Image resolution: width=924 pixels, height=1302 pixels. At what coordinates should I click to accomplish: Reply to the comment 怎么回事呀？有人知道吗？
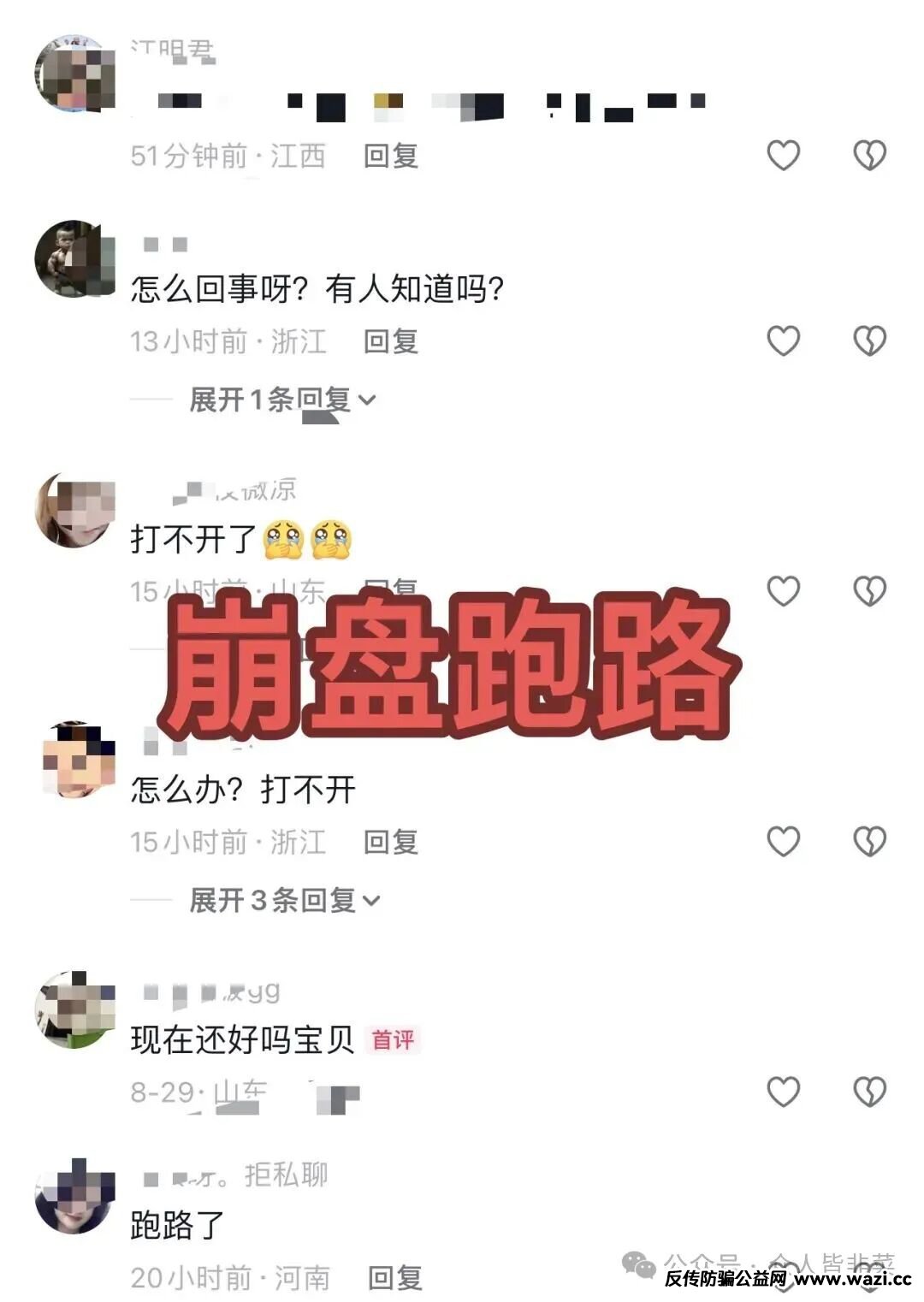coord(391,341)
